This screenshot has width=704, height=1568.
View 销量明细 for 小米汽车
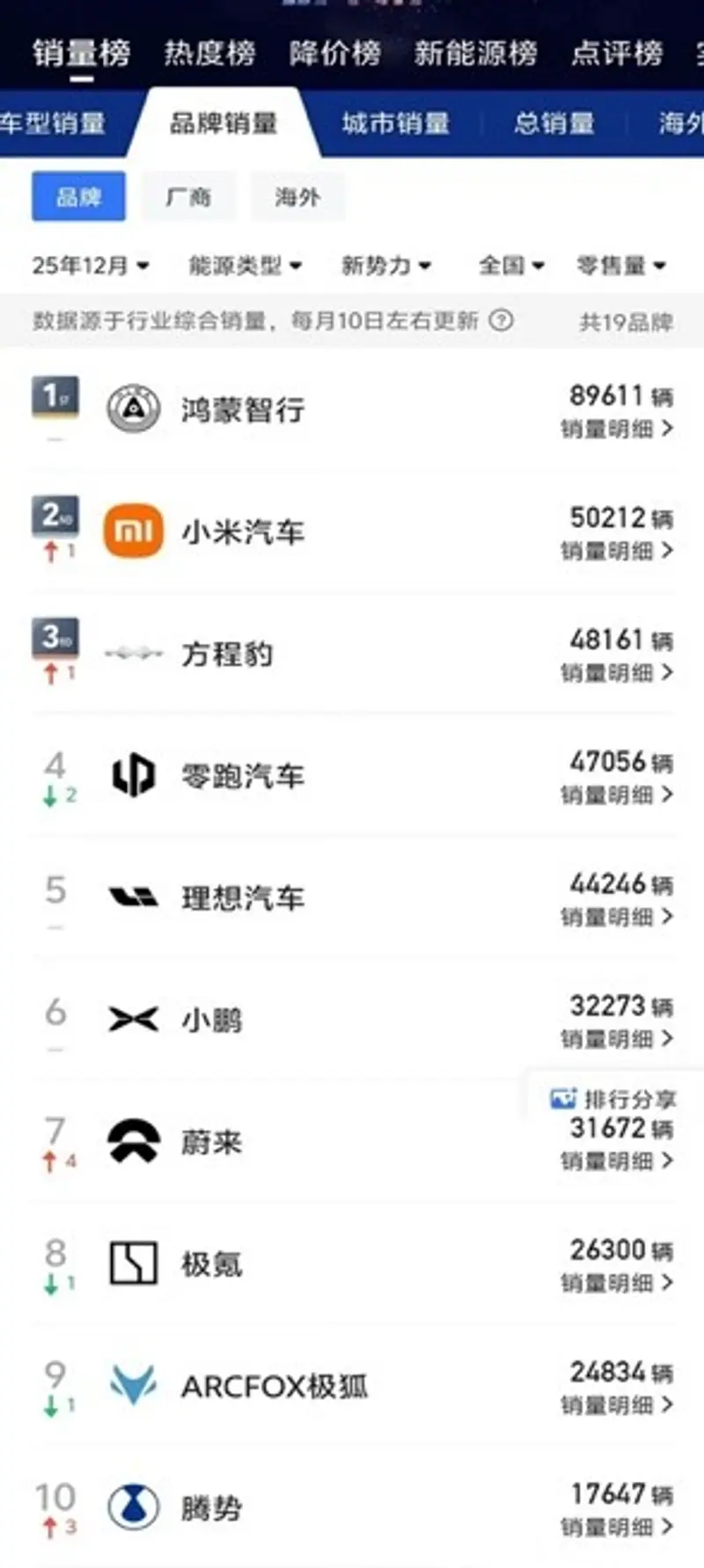click(x=617, y=551)
